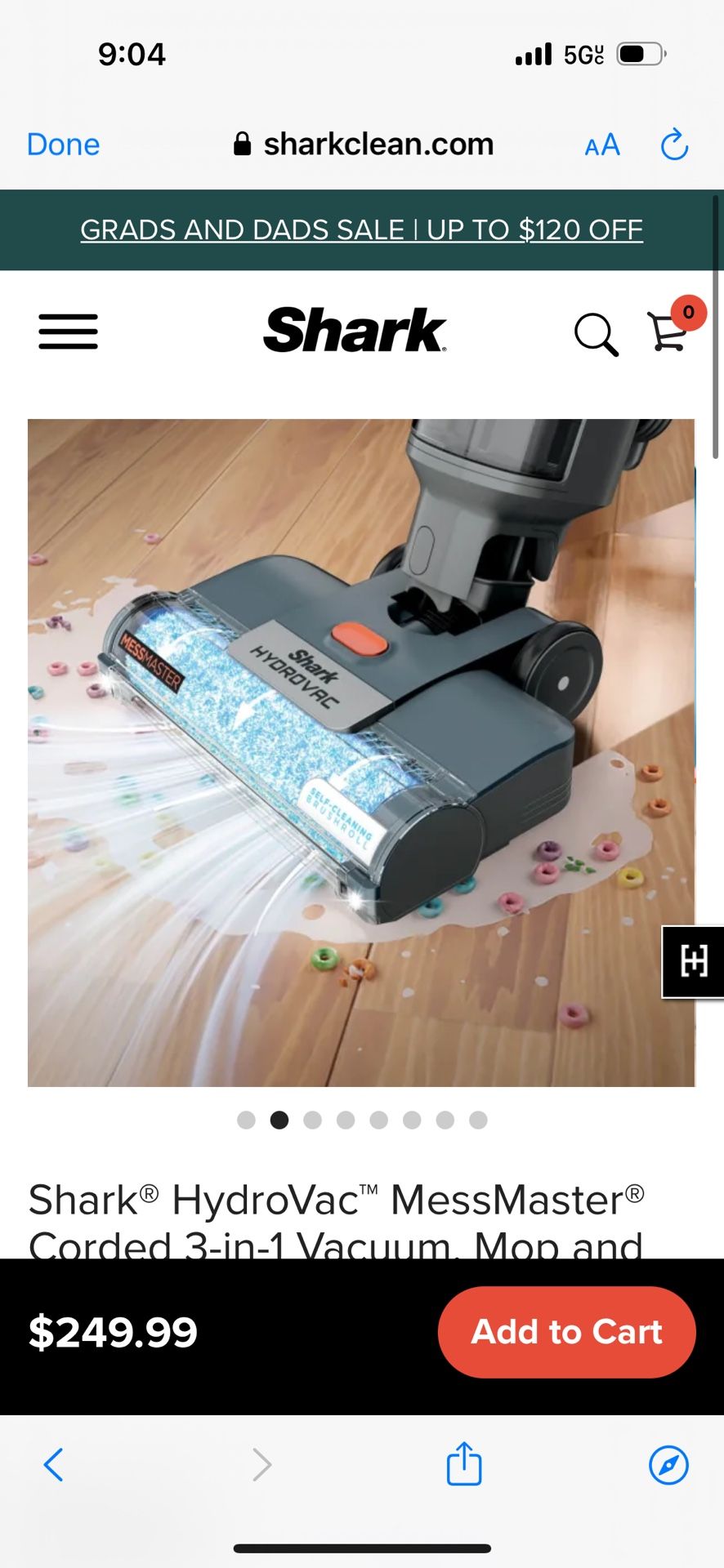724x1568 pixels.
Task: Open the search on the Shark site
Action: [x=597, y=335]
